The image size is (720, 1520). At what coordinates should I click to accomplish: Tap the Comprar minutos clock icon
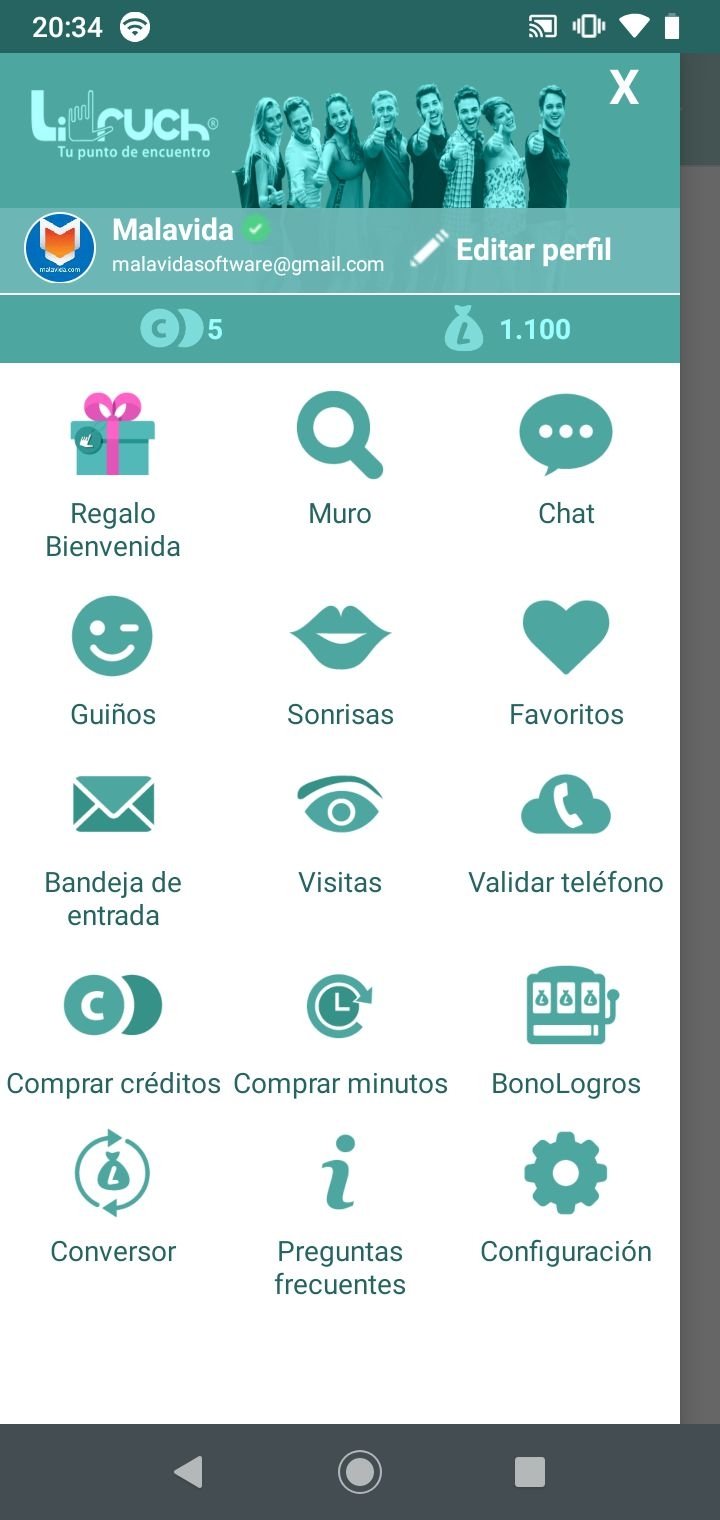[x=340, y=1005]
